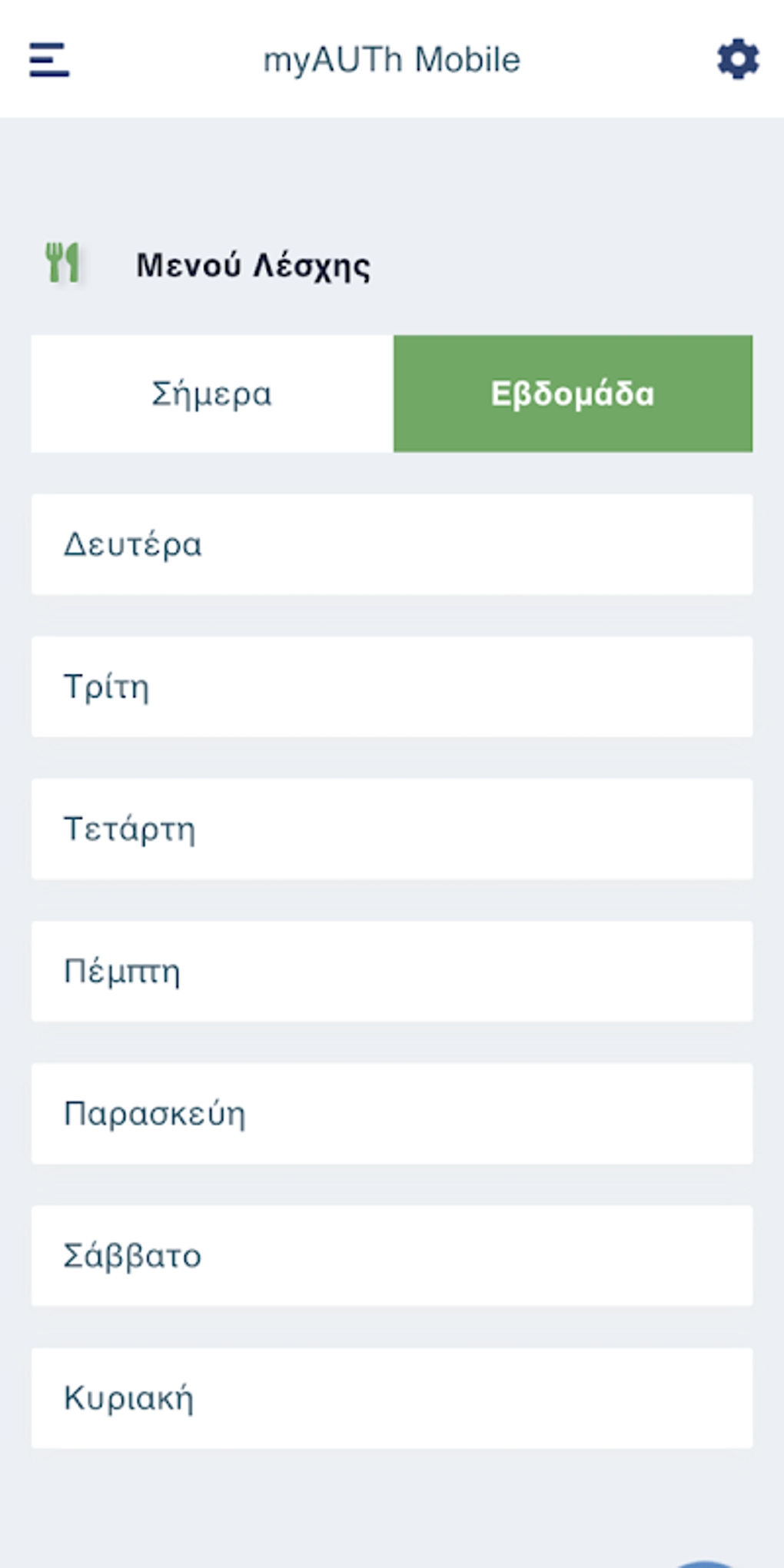Toggle weekly view with Εβδομάδα button

(572, 394)
